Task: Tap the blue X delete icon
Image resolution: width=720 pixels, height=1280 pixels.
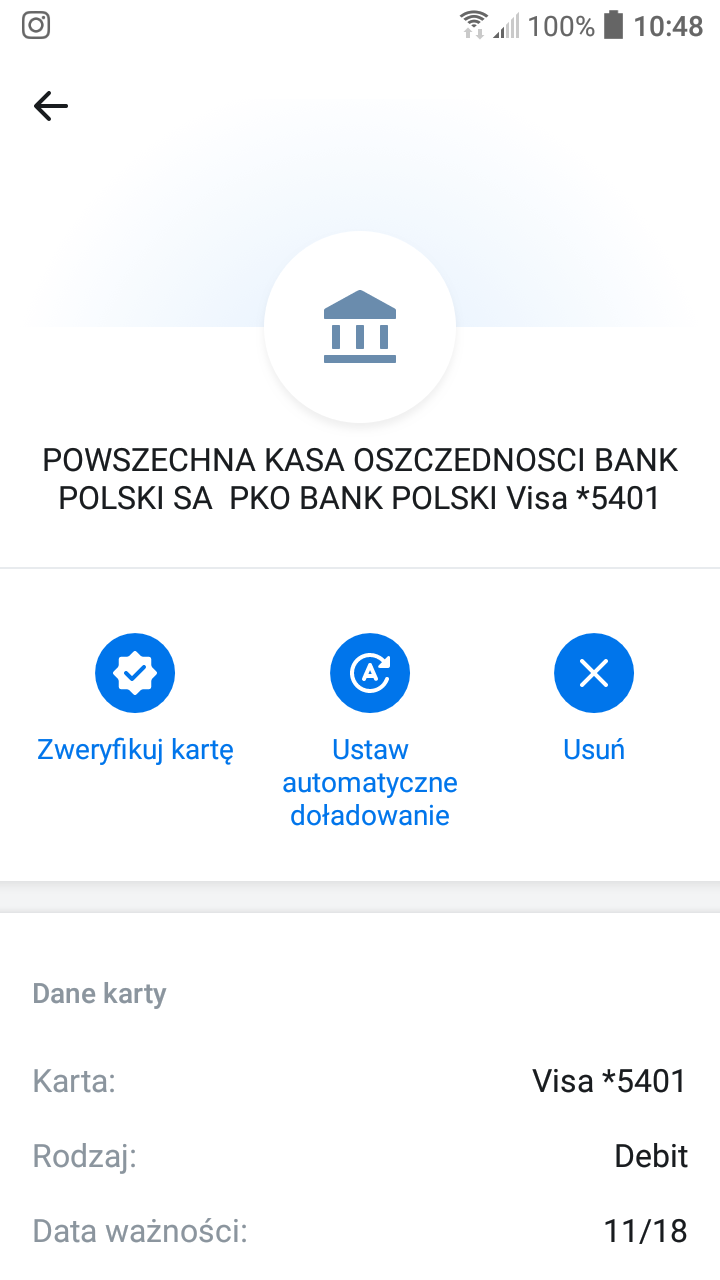Action: [x=594, y=673]
